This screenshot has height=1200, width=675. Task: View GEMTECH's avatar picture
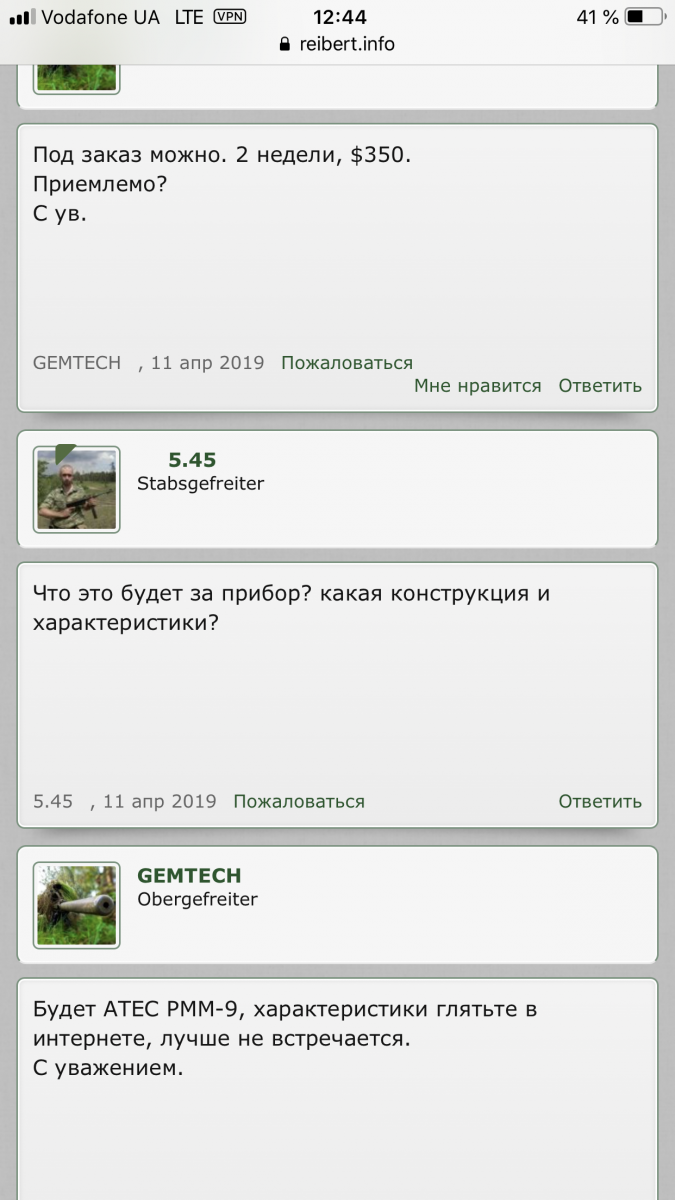(77, 904)
